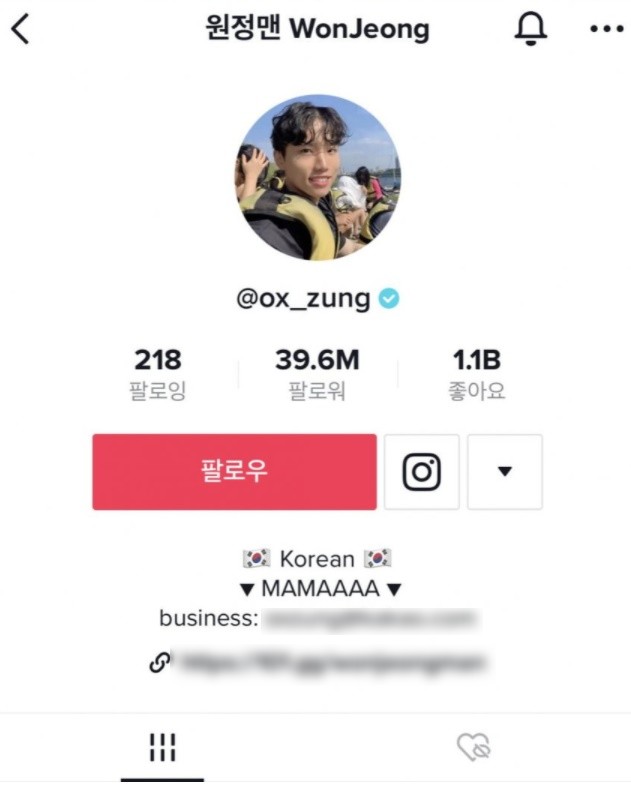This screenshot has width=631, height=793.
Task: Expand the suggested accounts dropdown arrow
Action: pos(504,472)
